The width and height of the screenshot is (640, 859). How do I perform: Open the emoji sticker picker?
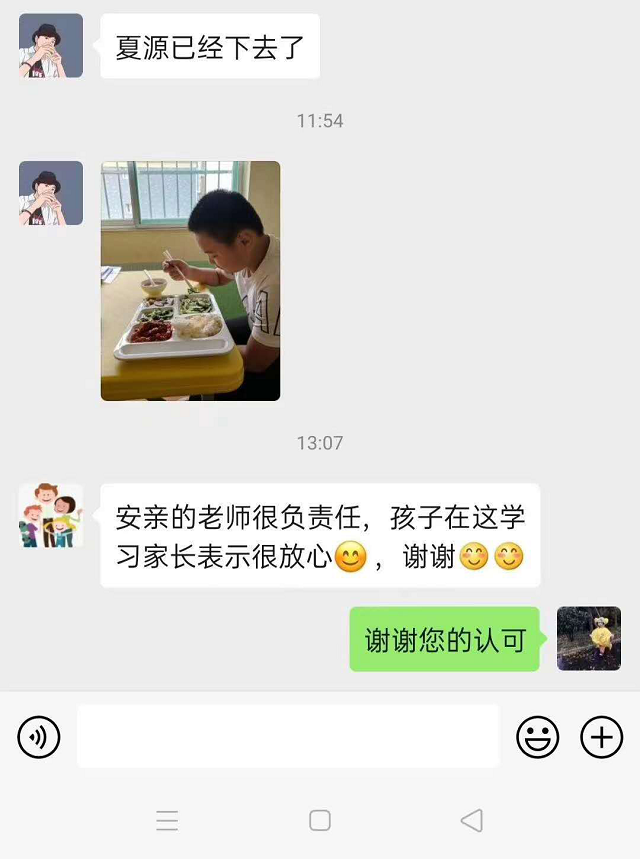tap(537, 738)
